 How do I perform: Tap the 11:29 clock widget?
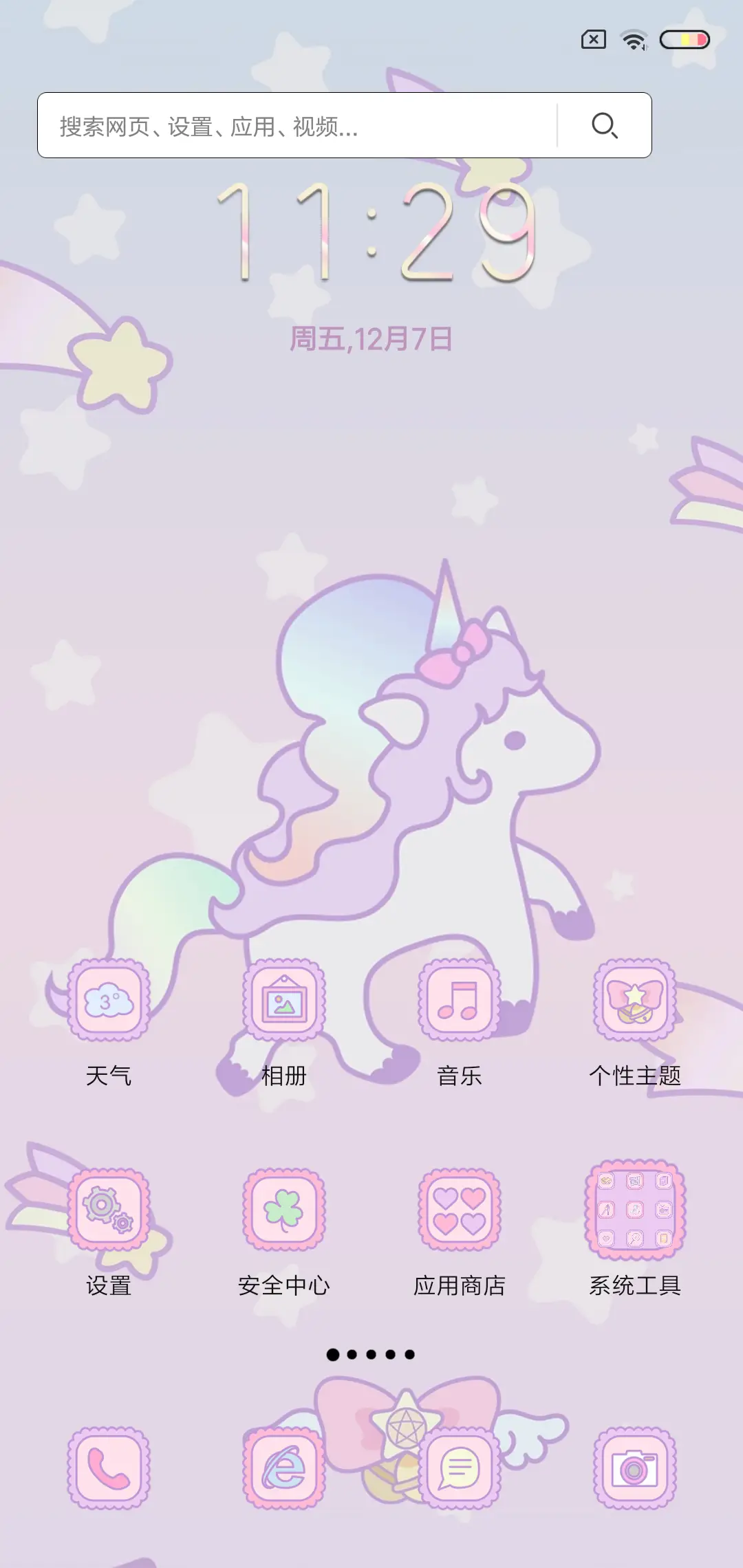(371, 234)
